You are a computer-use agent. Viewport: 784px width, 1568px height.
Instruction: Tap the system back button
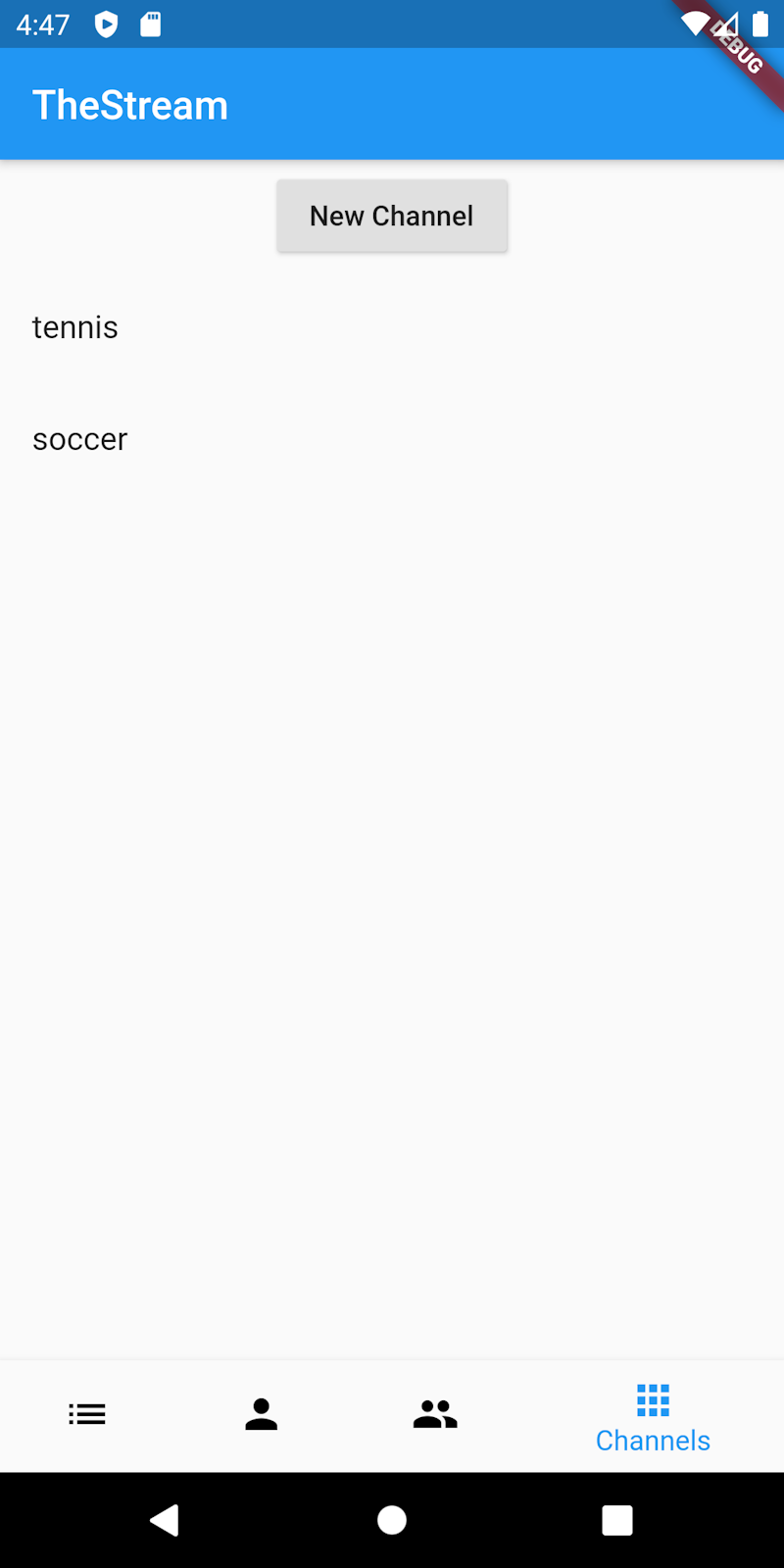point(165,1520)
